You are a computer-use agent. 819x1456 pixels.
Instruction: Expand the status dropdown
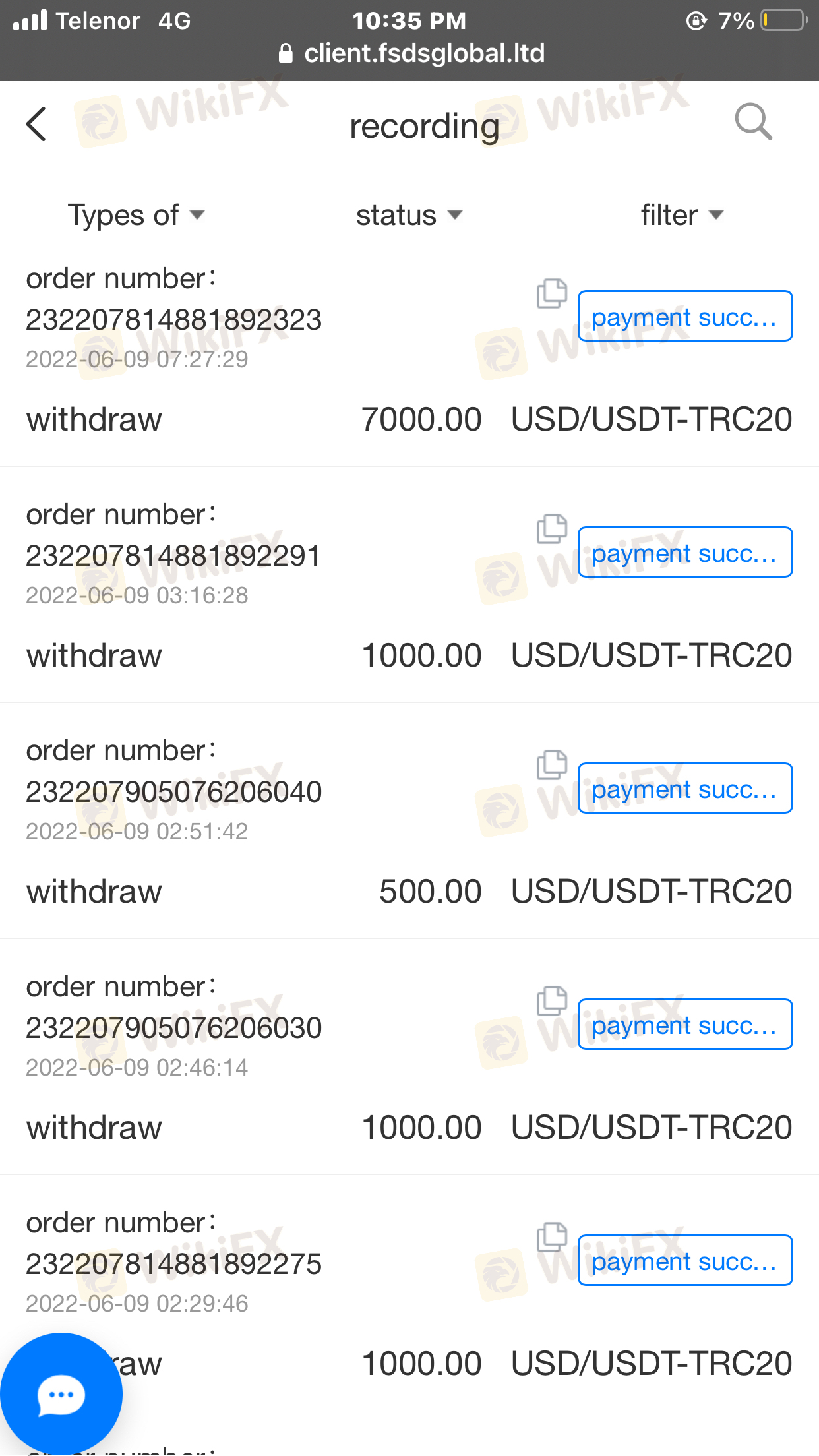409,215
